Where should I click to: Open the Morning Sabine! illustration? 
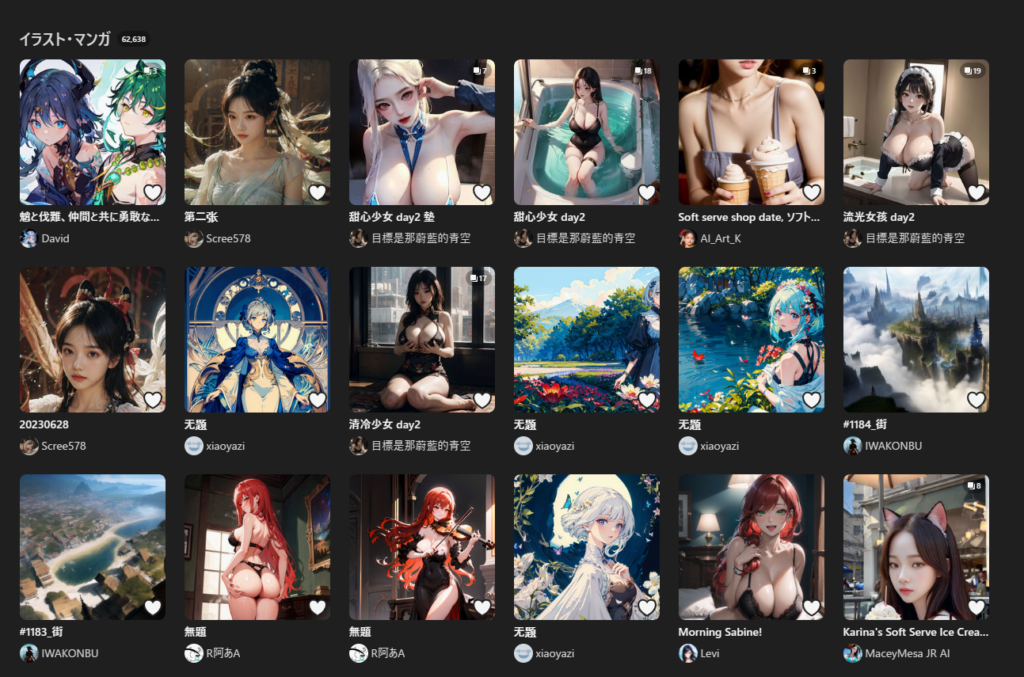click(x=751, y=546)
